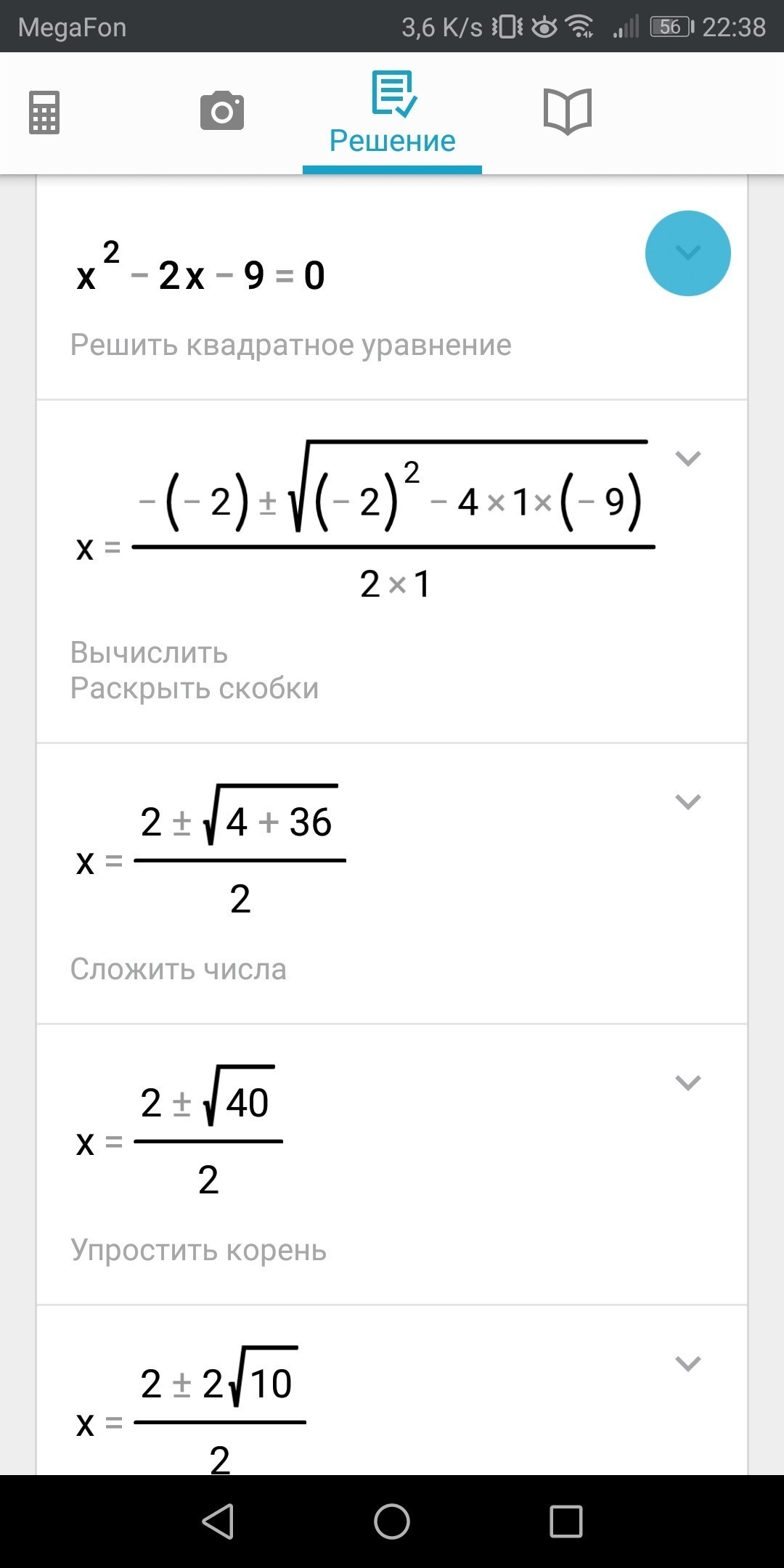Expand the step with root of 40
The width and height of the screenshot is (784, 1568).
pyautogui.click(x=687, y=1082)
